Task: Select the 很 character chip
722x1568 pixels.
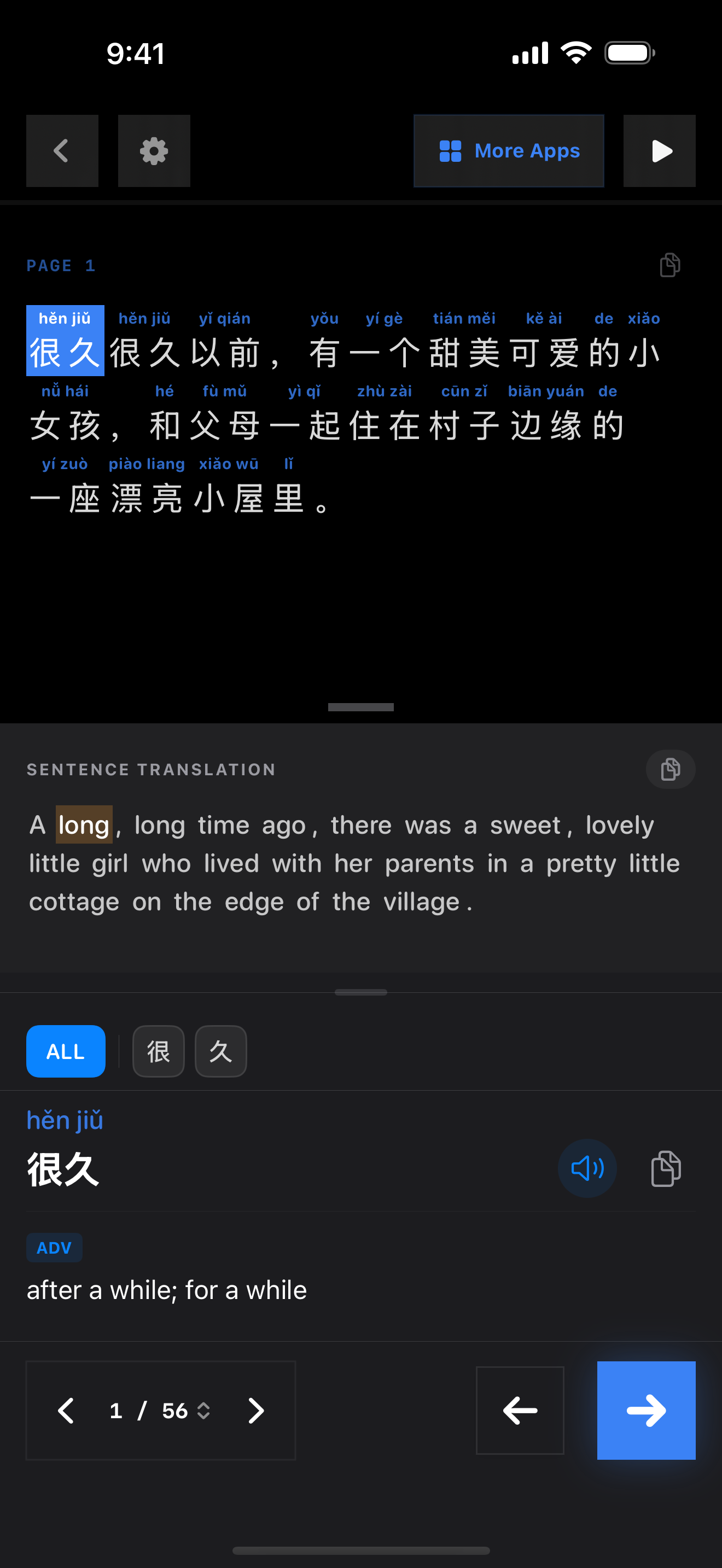Action: coord(158,1051)
